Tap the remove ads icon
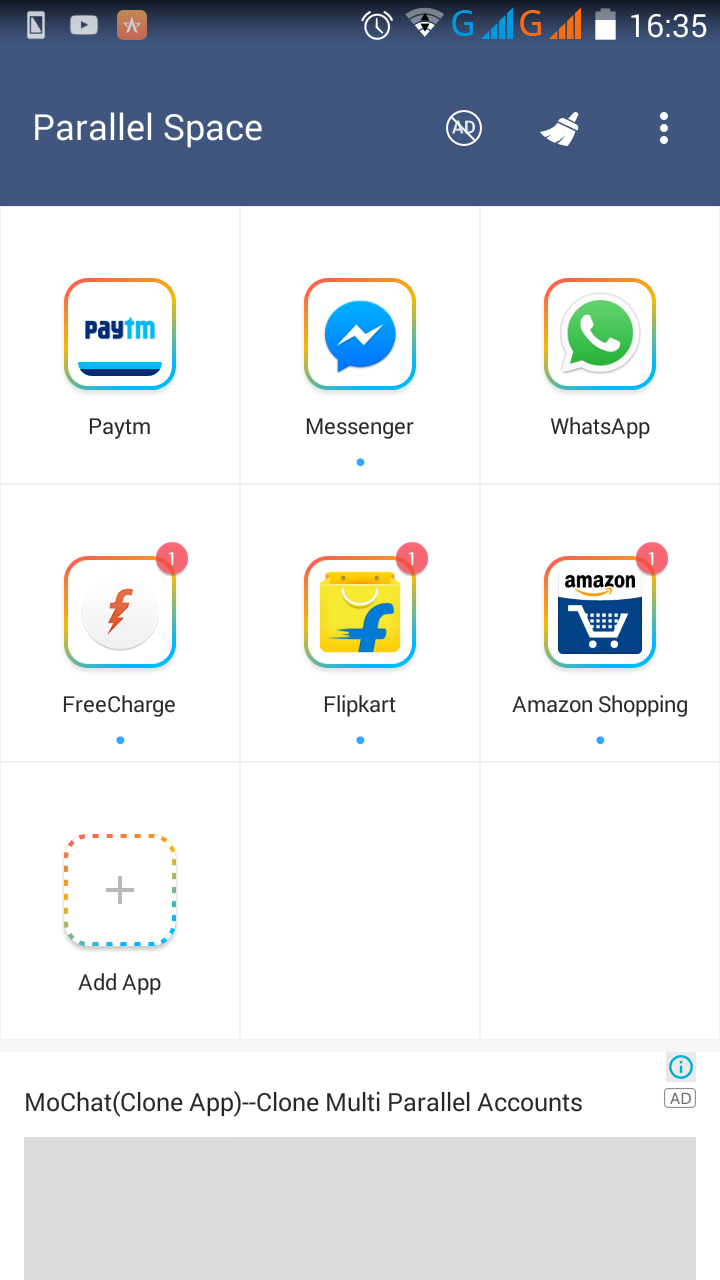The width and height of the screenshot is (720, 1280). [x=463, y=128]
